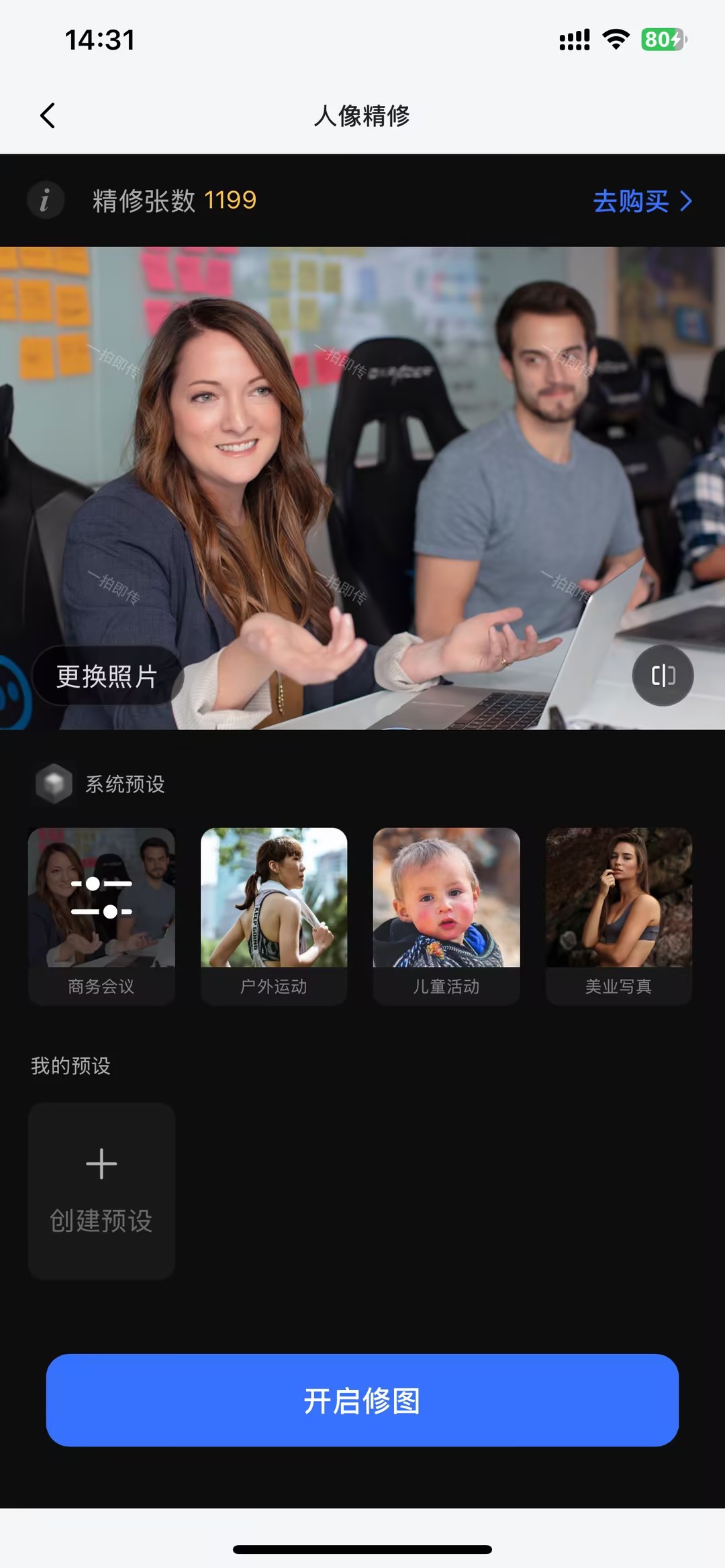Pick the 美业写真 preset

[x=618, y=915]
